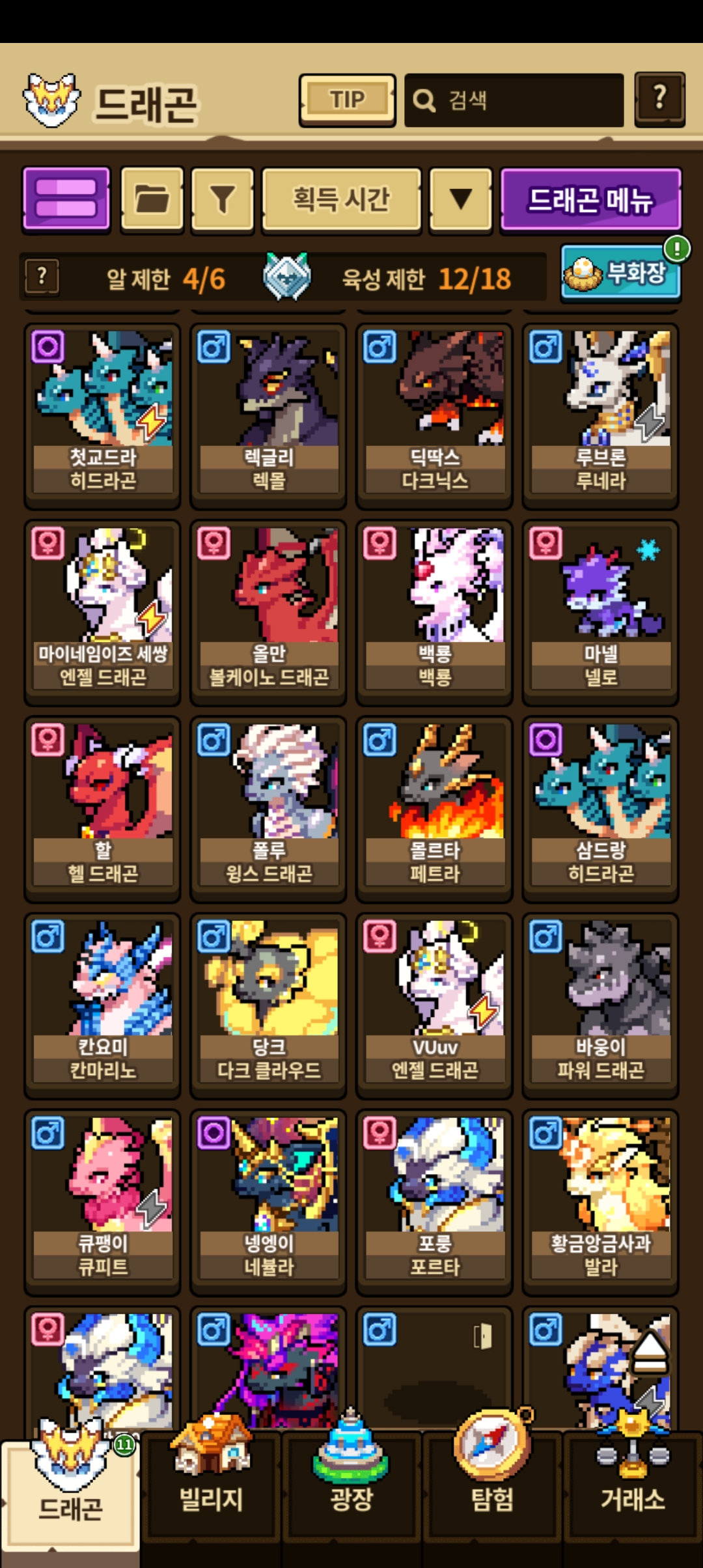The width and height of the screenshot is (703, 1568).
Task: Open dragon card 첫교드라 히드라곤
Action: (102, 416)
